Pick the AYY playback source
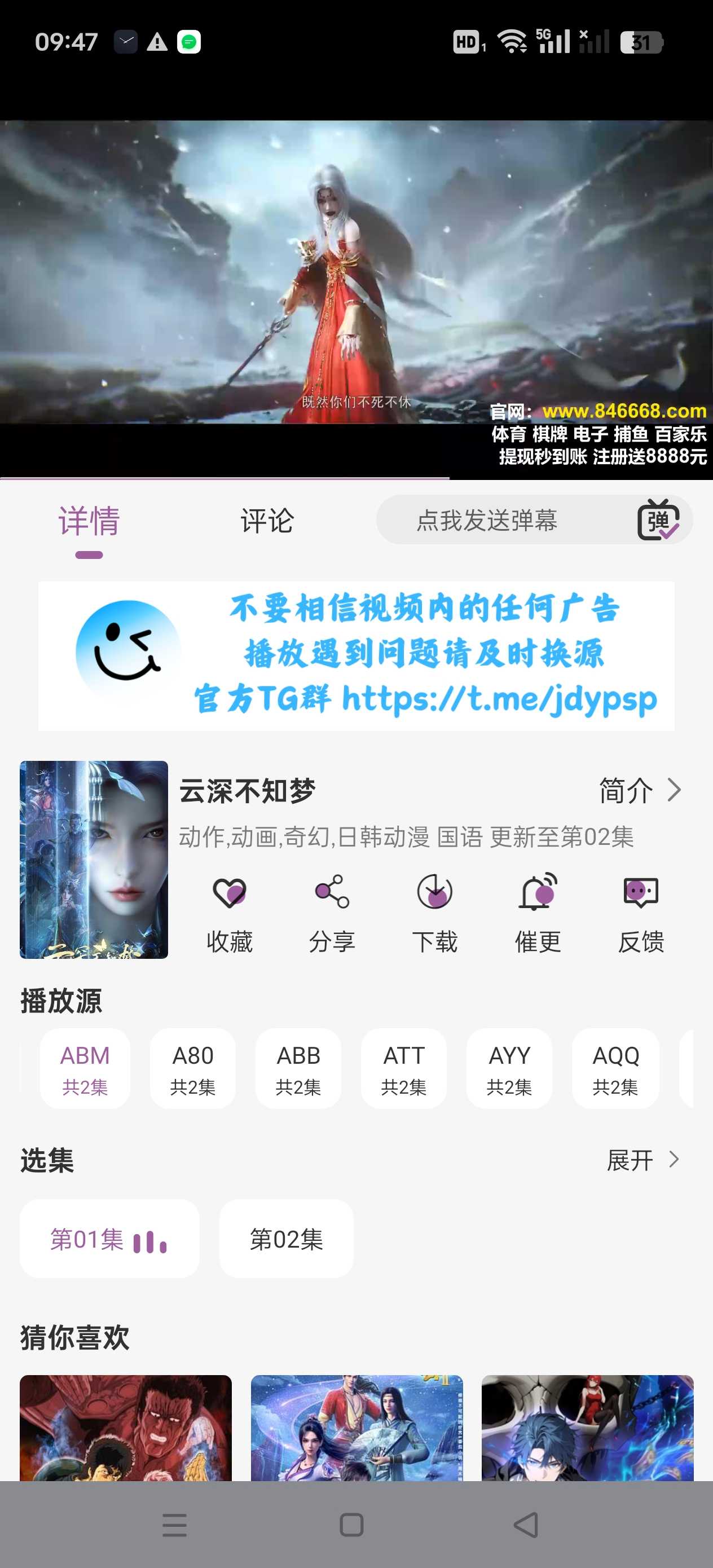 [509, 1068]
